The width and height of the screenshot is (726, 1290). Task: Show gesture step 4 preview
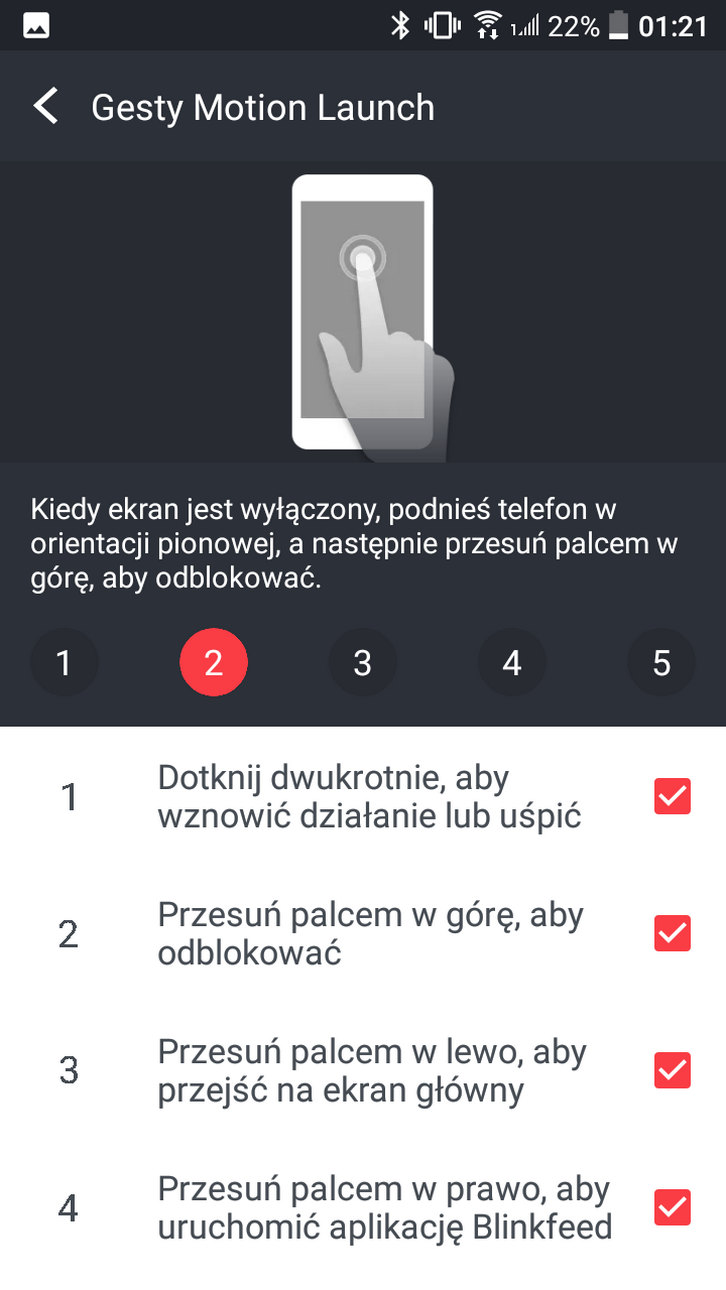pyautogui.click(x=512, y=663)
